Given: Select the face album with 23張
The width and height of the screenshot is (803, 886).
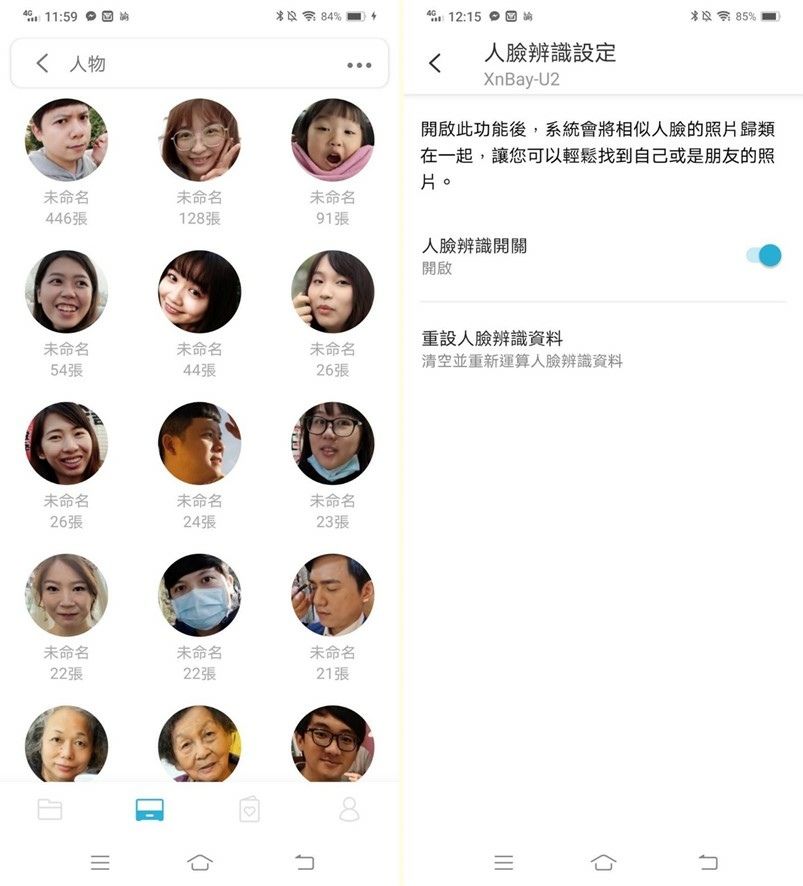Looking at the screenshot, I should tap(332, 443).
